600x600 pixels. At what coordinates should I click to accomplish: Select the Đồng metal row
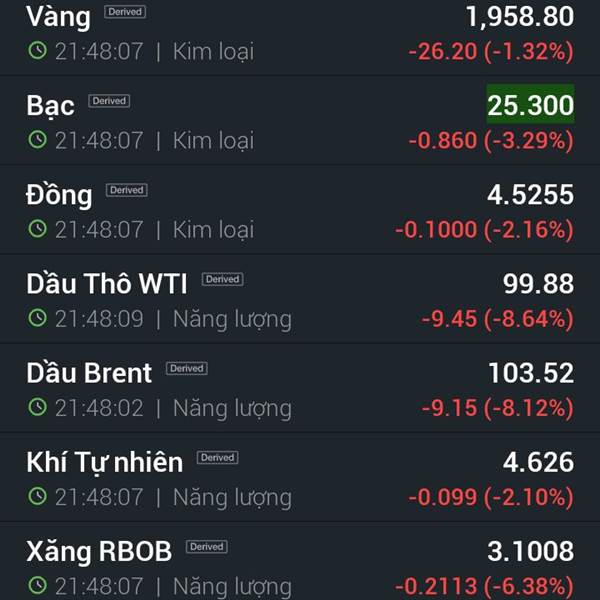tap(300, 209)
